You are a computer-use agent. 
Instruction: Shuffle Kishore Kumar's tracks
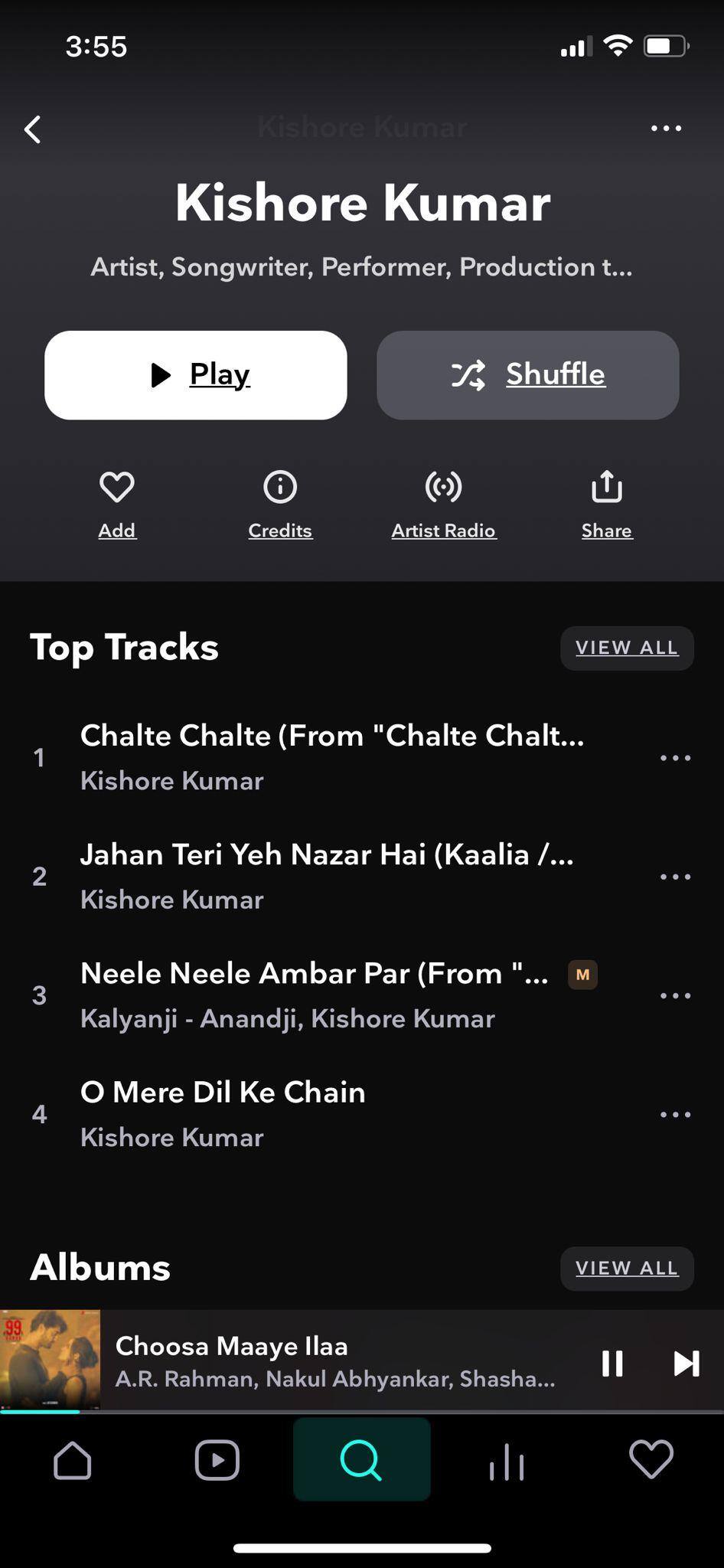(527, 375)
